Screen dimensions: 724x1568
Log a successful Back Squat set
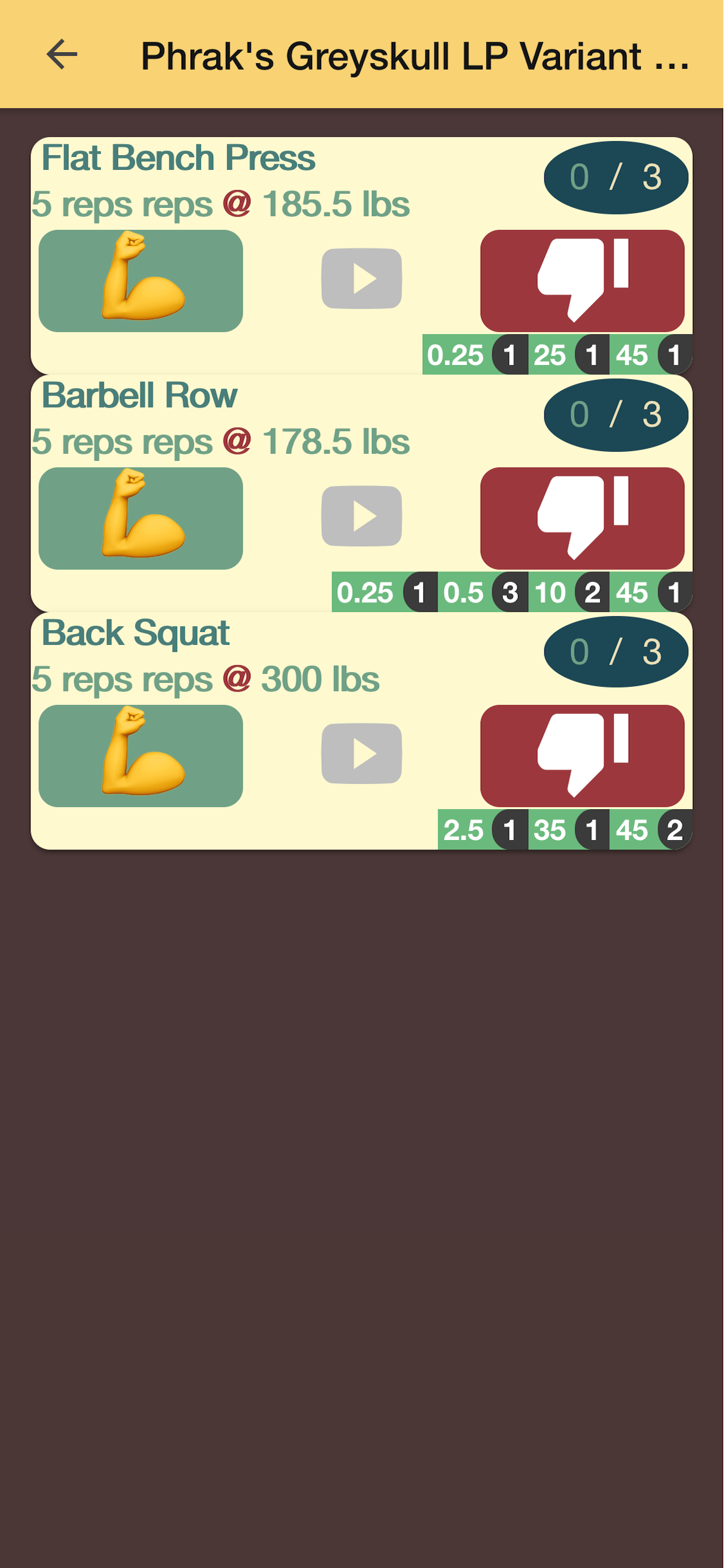(x=140, y=756)
